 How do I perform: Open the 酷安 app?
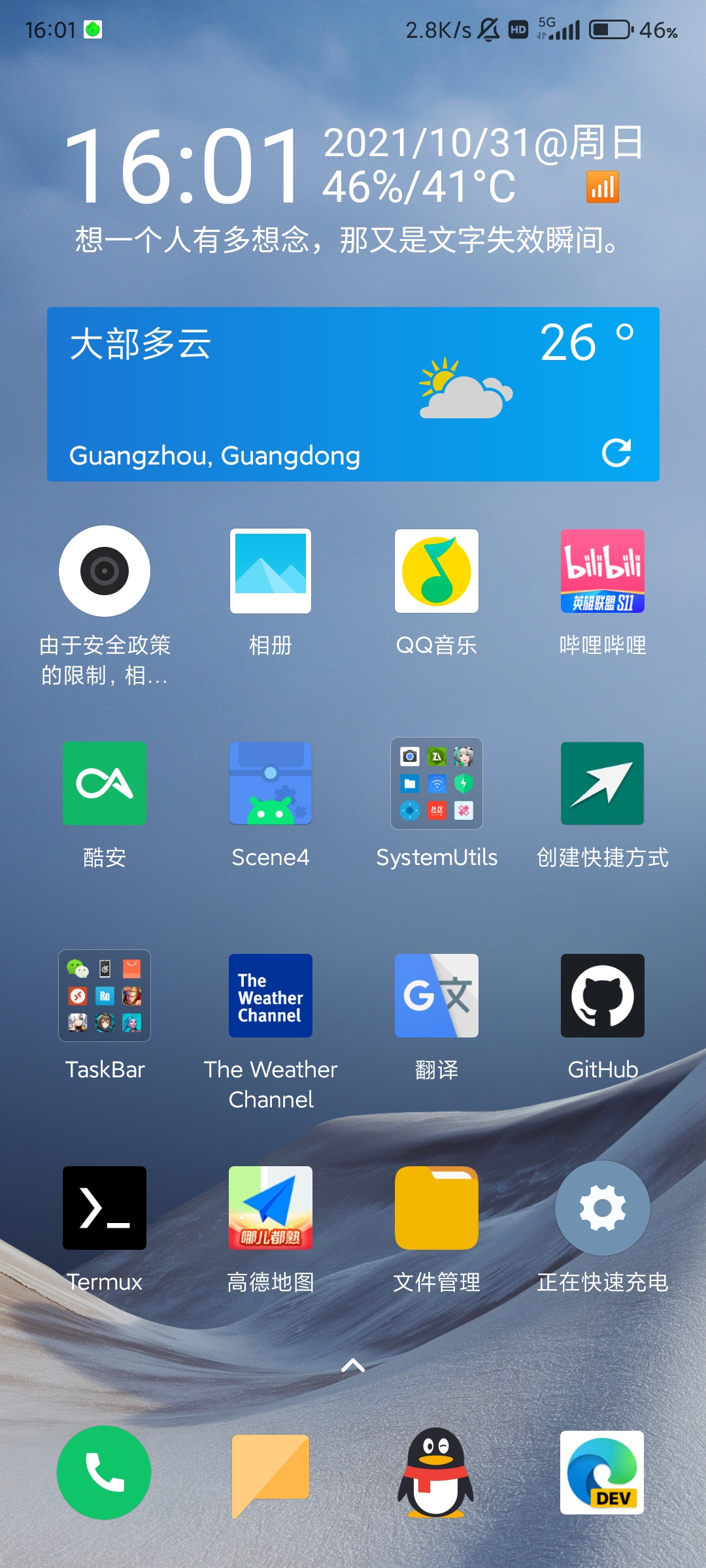pos(105,783)
